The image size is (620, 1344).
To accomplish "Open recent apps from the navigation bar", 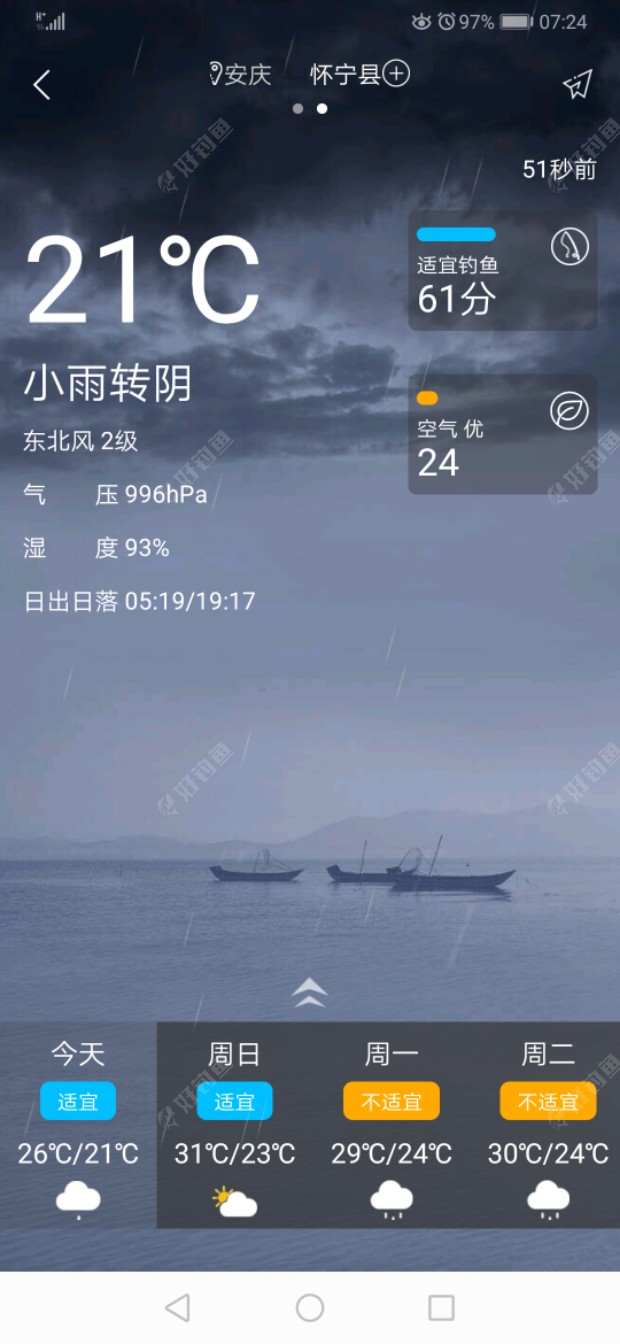I will [441, 1307].
